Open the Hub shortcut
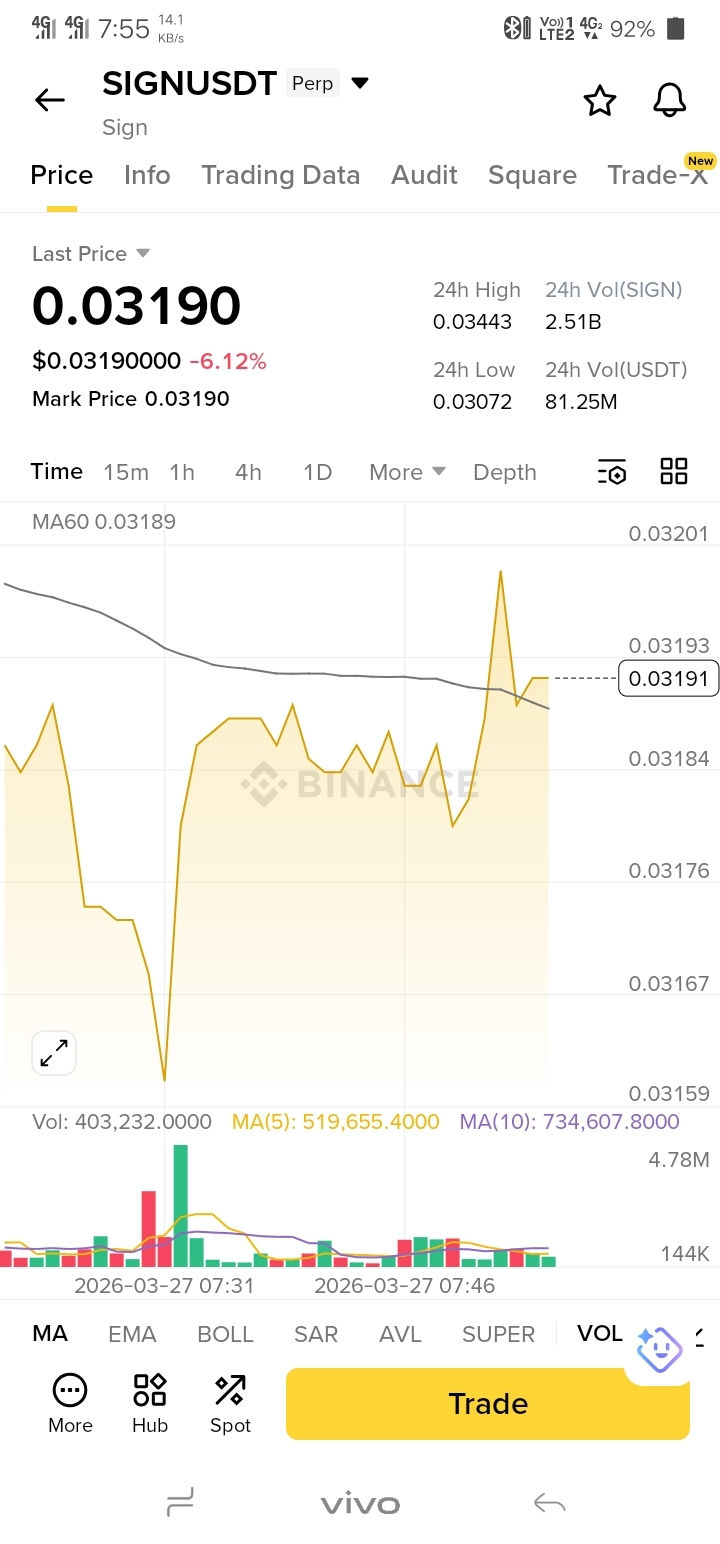720x1544 pixels. tap(150, 1404)
